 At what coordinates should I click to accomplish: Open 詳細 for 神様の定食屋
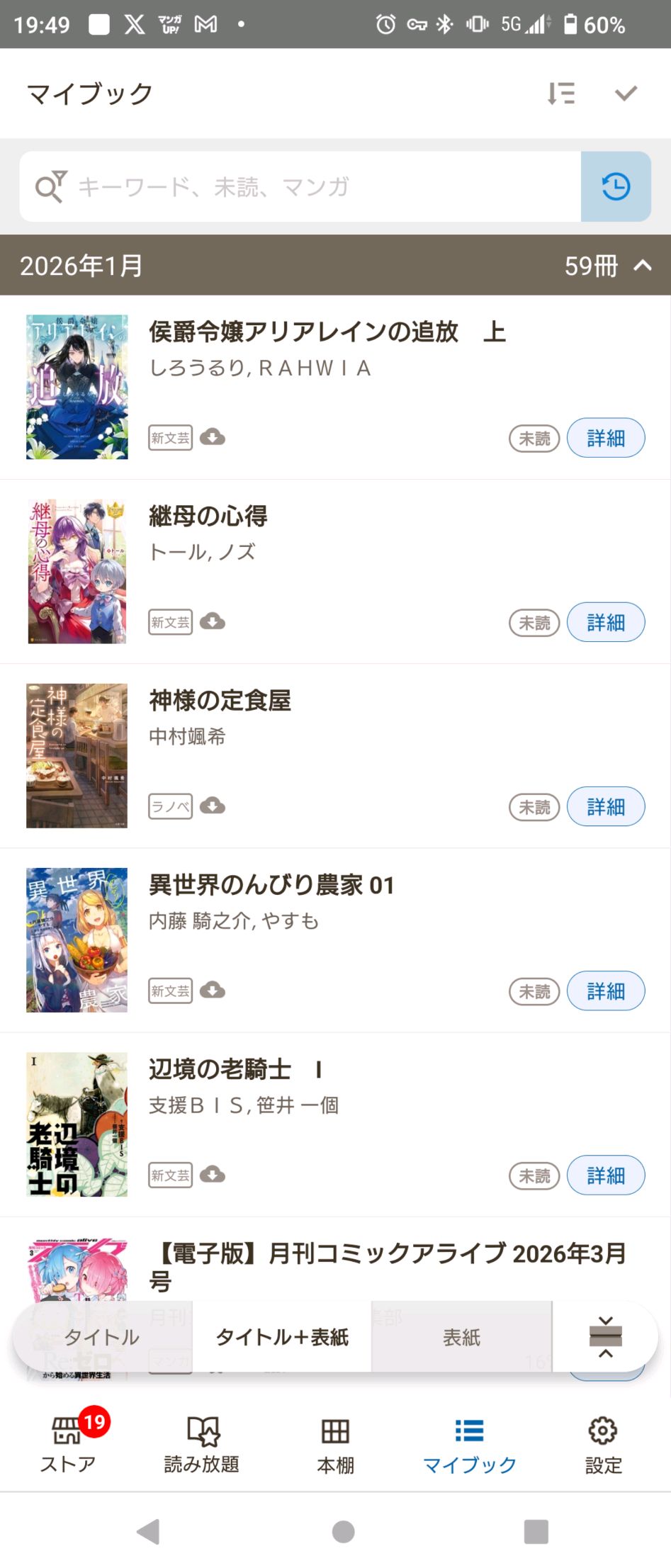tap(605, 806)
